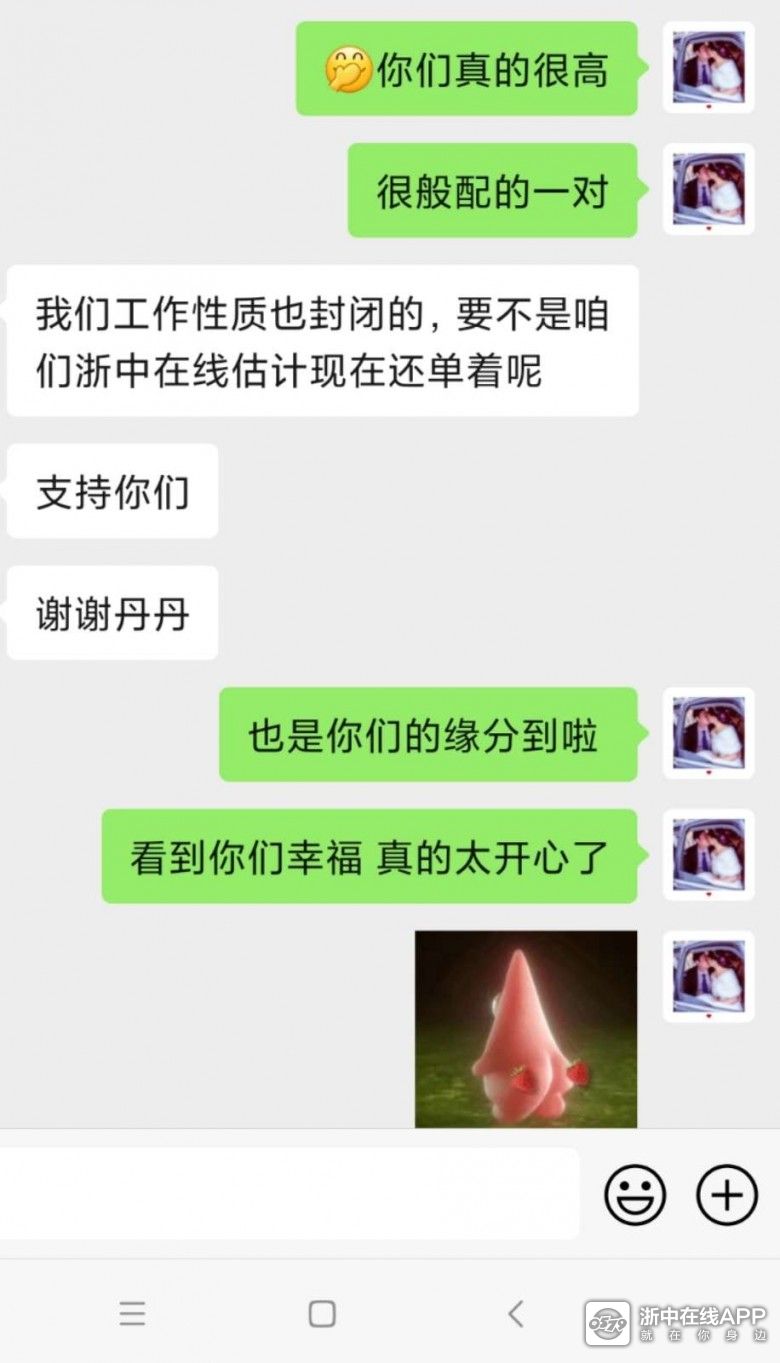780x1363 pixels.
Task: Open the recent apps menu
Action: point(132,1313)
